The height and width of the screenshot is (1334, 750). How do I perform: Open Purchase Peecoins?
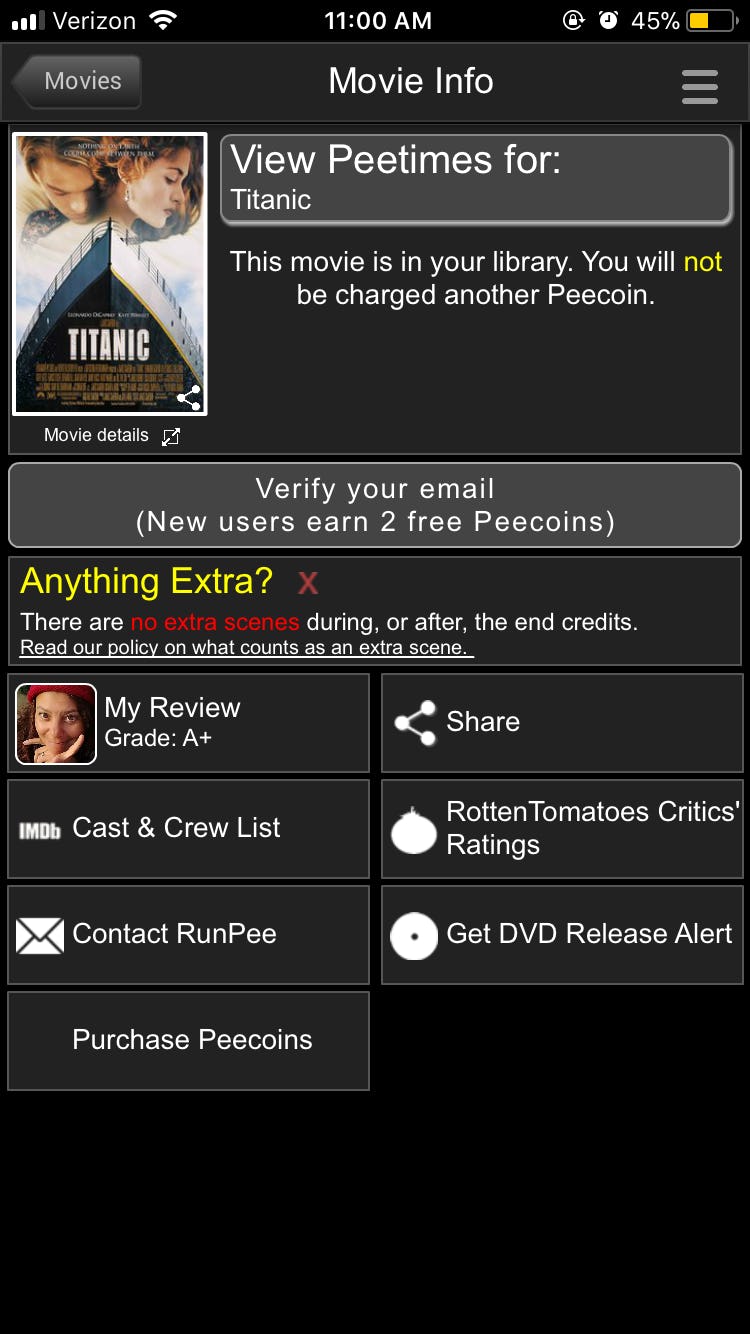coord(188,1041)
